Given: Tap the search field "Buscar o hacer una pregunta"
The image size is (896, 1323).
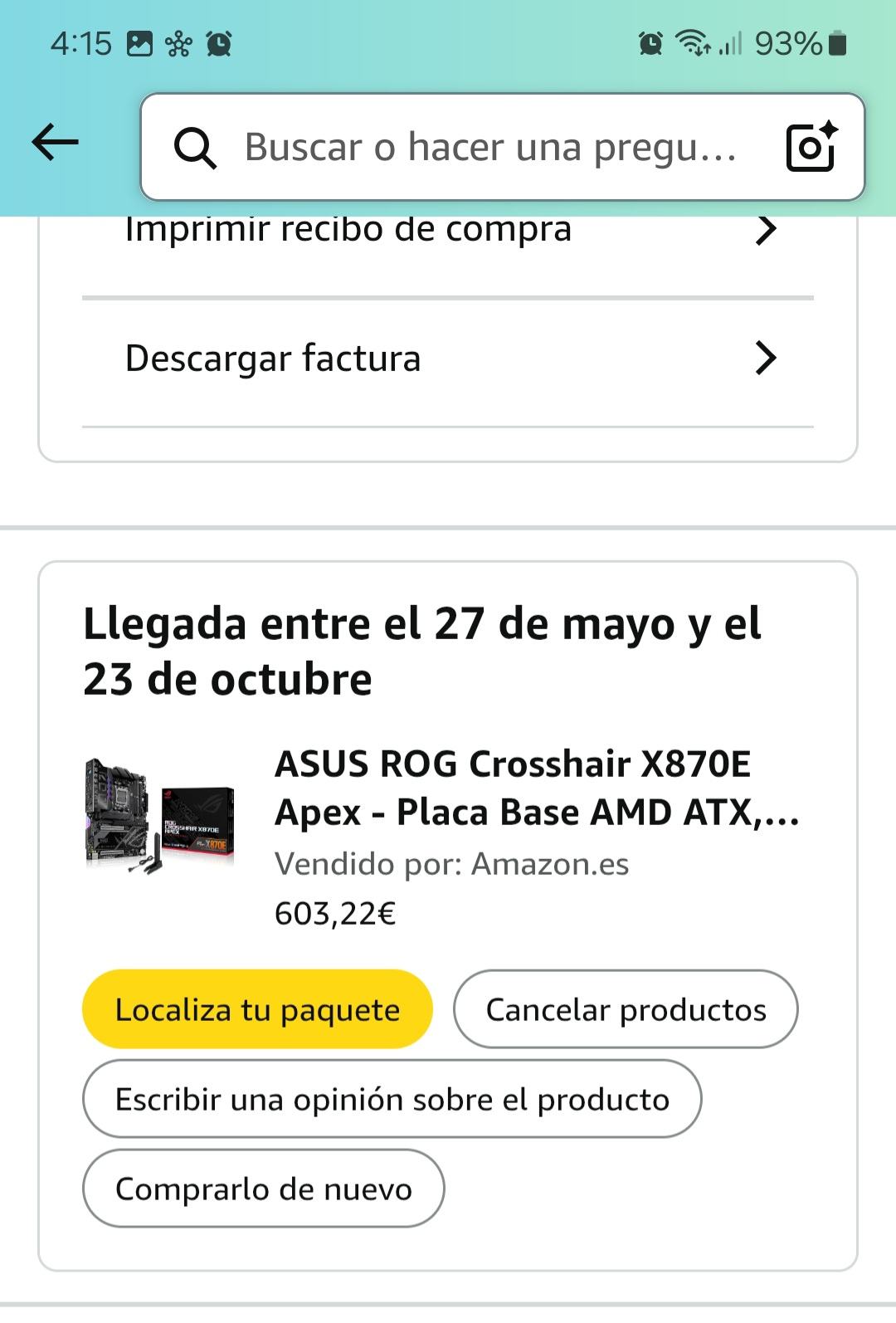Looking at the screenshot, I should pos(489,148).
